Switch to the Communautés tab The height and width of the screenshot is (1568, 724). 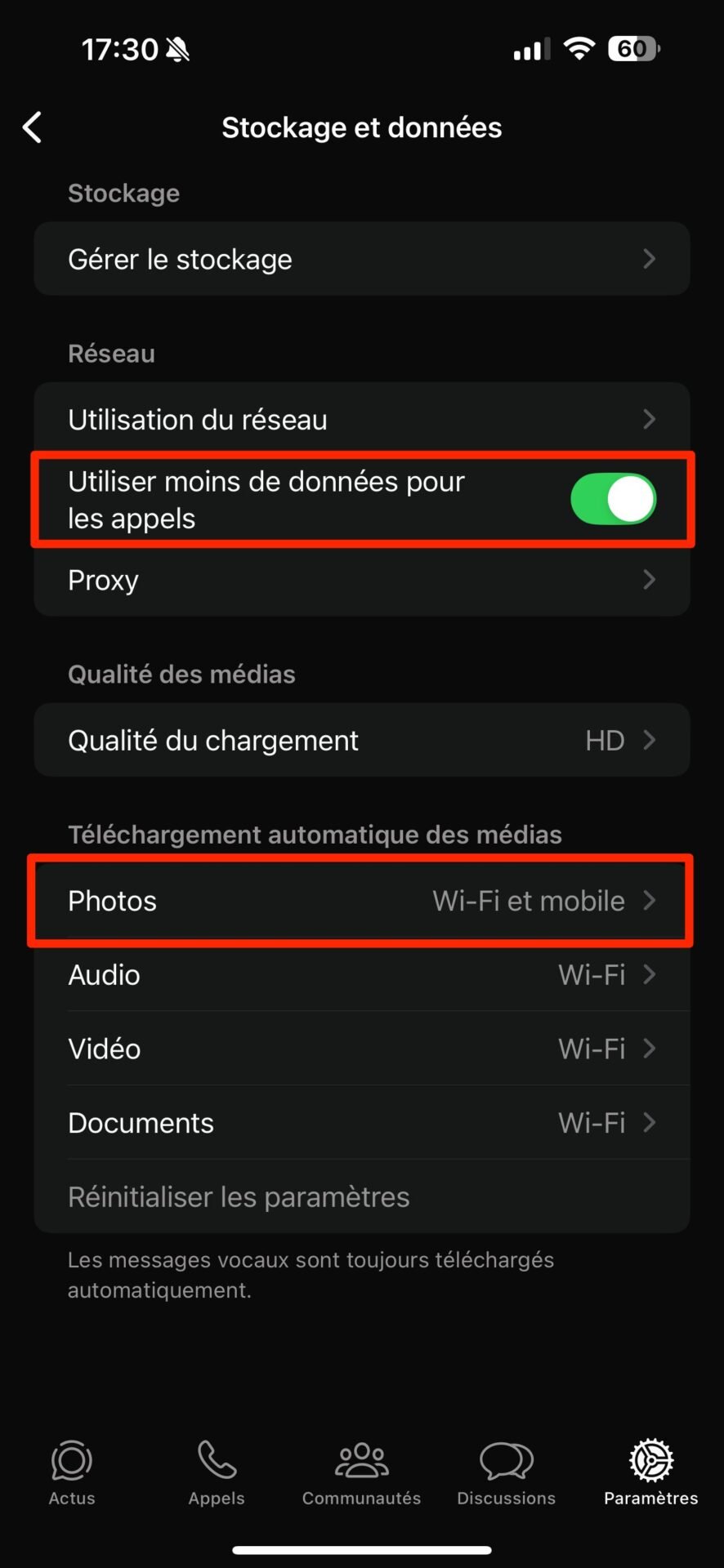tap(361, 1472)
